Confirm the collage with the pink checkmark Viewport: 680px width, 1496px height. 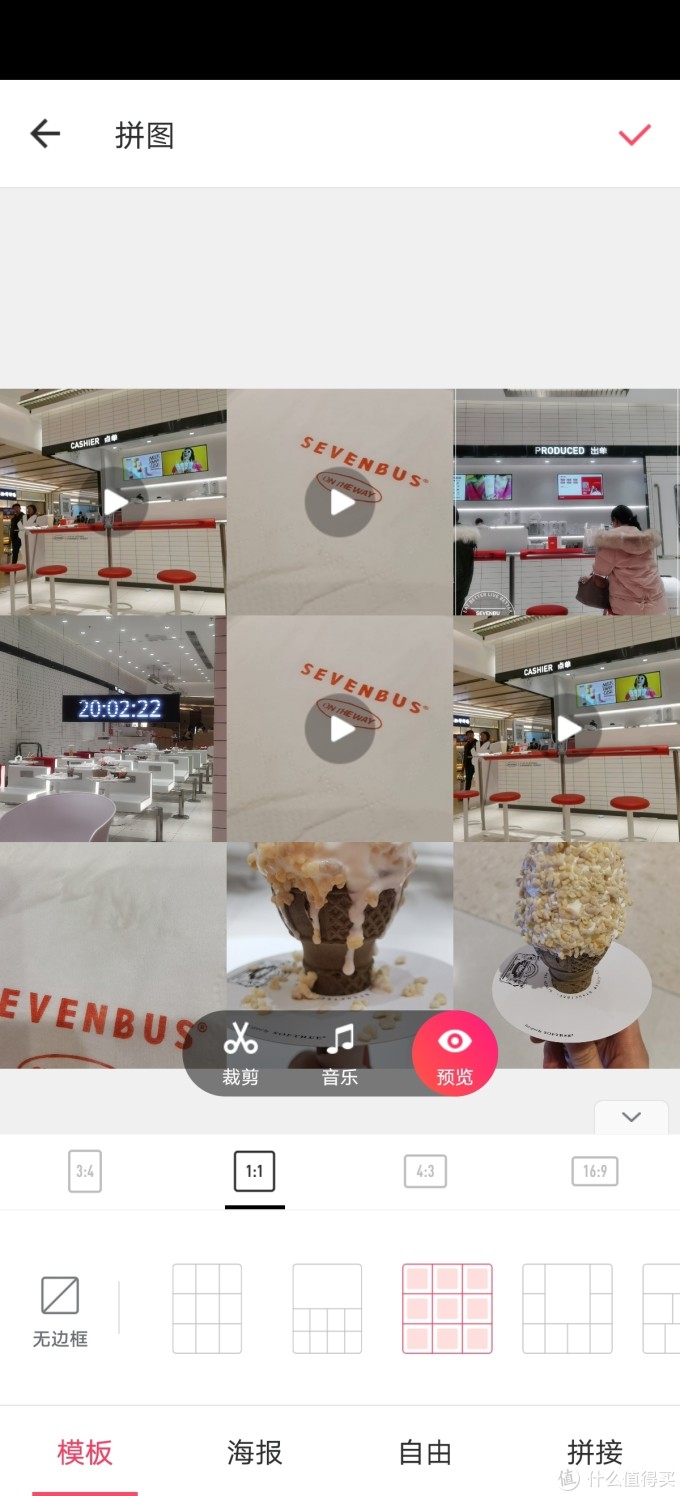pyautogui.click(x=634, y=134)
